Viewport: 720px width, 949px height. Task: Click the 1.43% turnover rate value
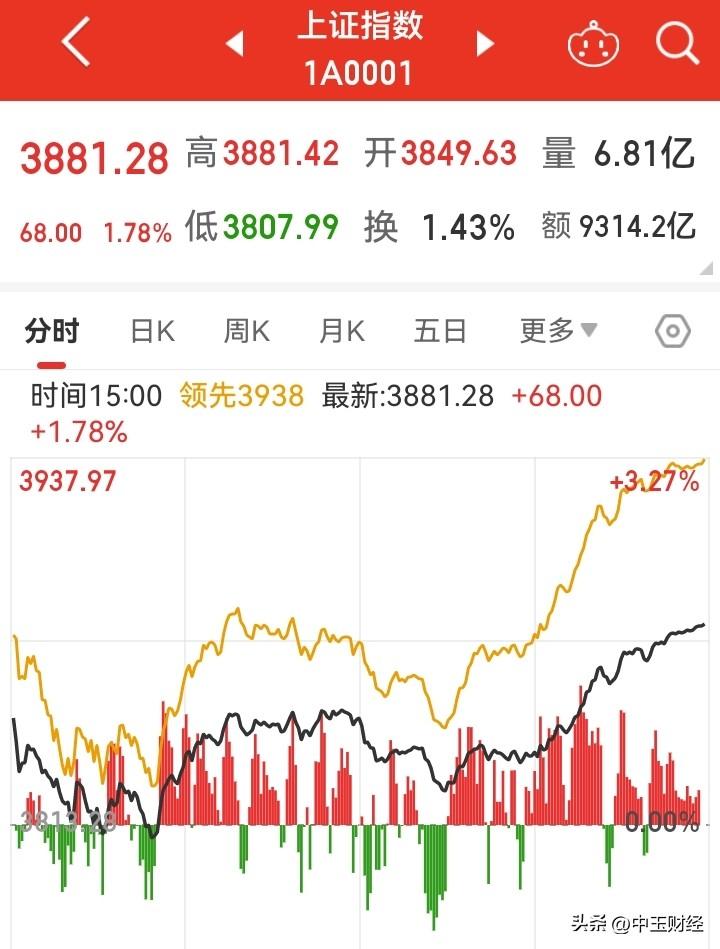coord(468,222)
